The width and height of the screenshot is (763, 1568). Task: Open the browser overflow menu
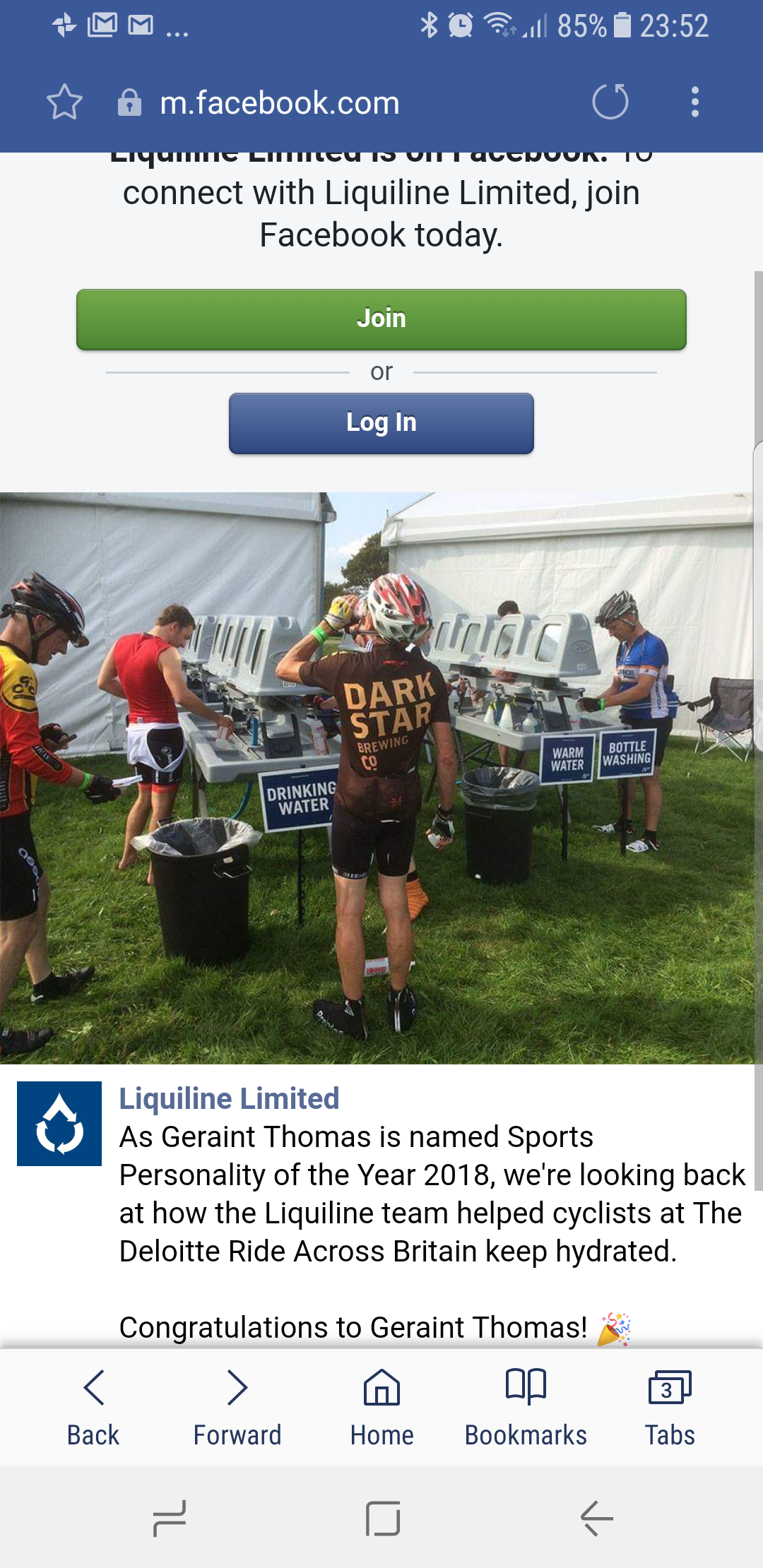click(695, 102)
